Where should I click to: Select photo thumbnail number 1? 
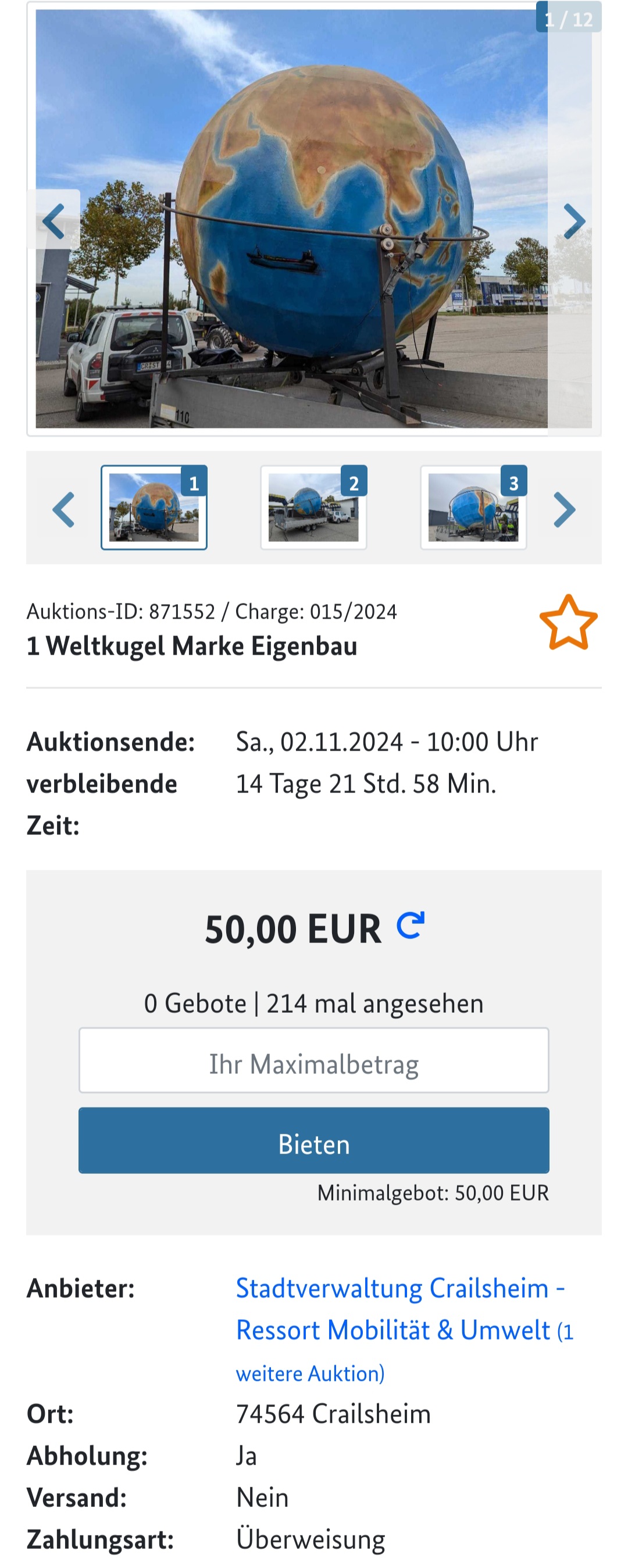(x=154, y=508)
